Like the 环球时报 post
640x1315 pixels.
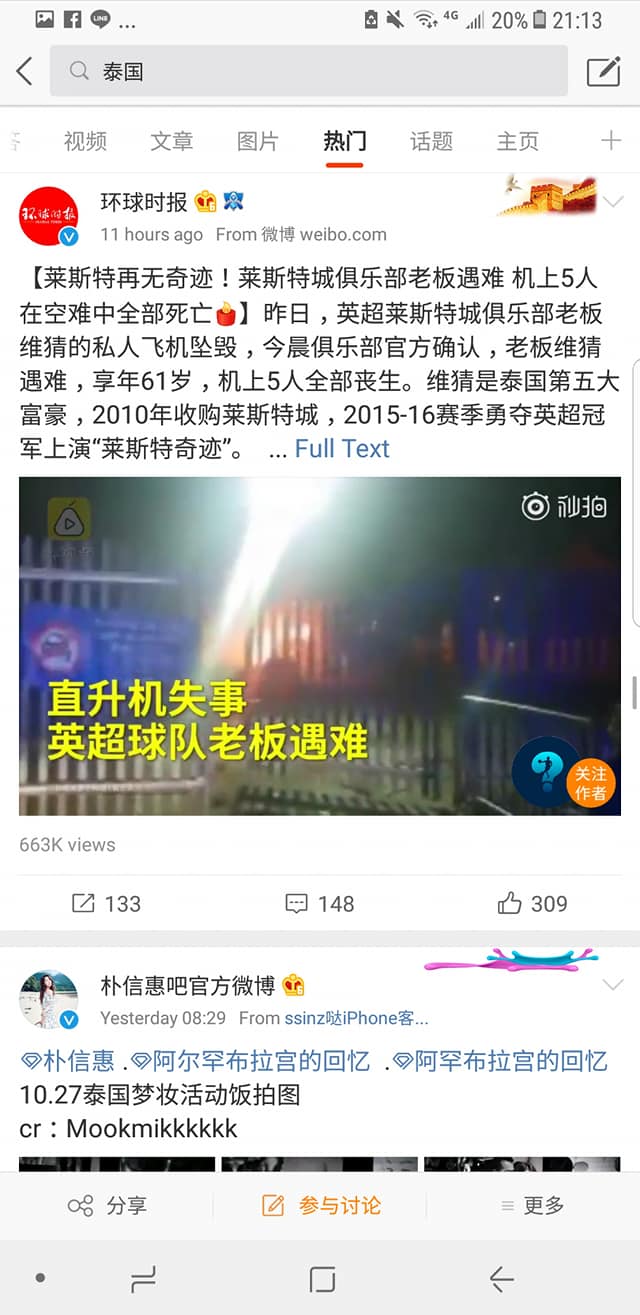532,904
